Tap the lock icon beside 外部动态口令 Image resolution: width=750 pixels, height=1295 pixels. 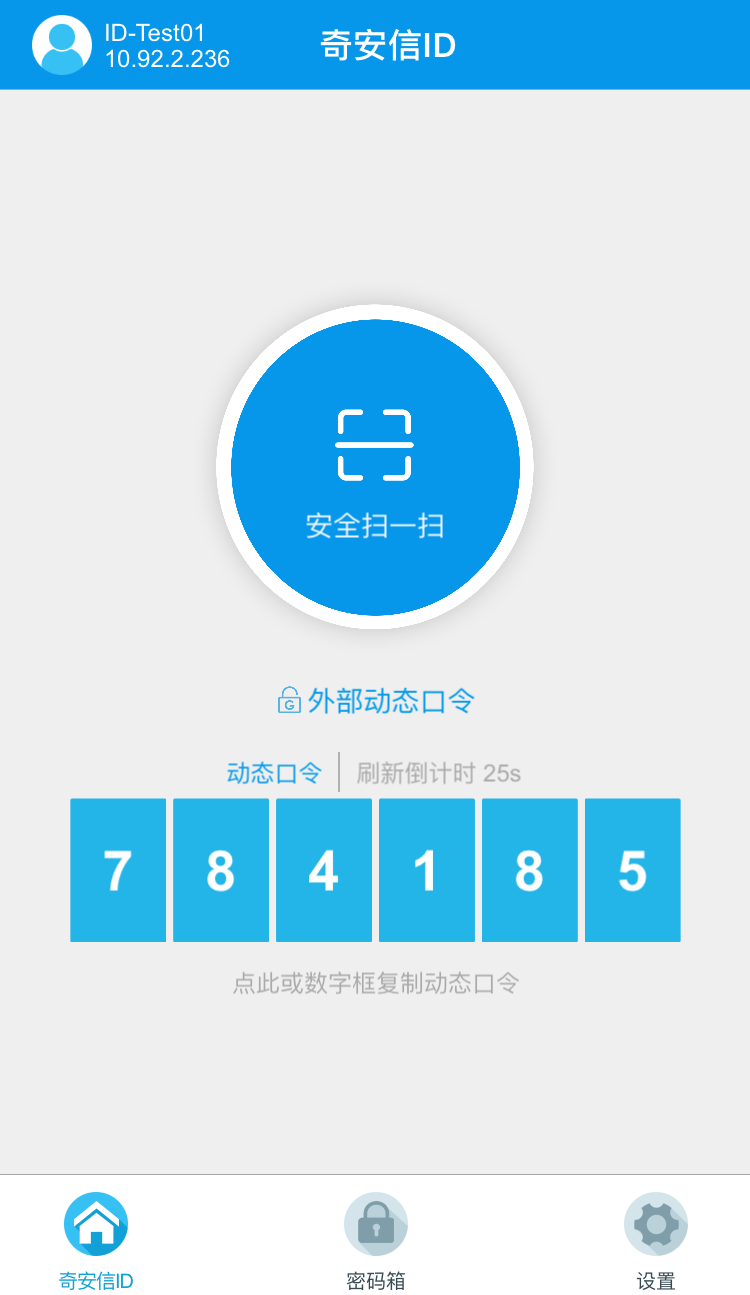287,701
